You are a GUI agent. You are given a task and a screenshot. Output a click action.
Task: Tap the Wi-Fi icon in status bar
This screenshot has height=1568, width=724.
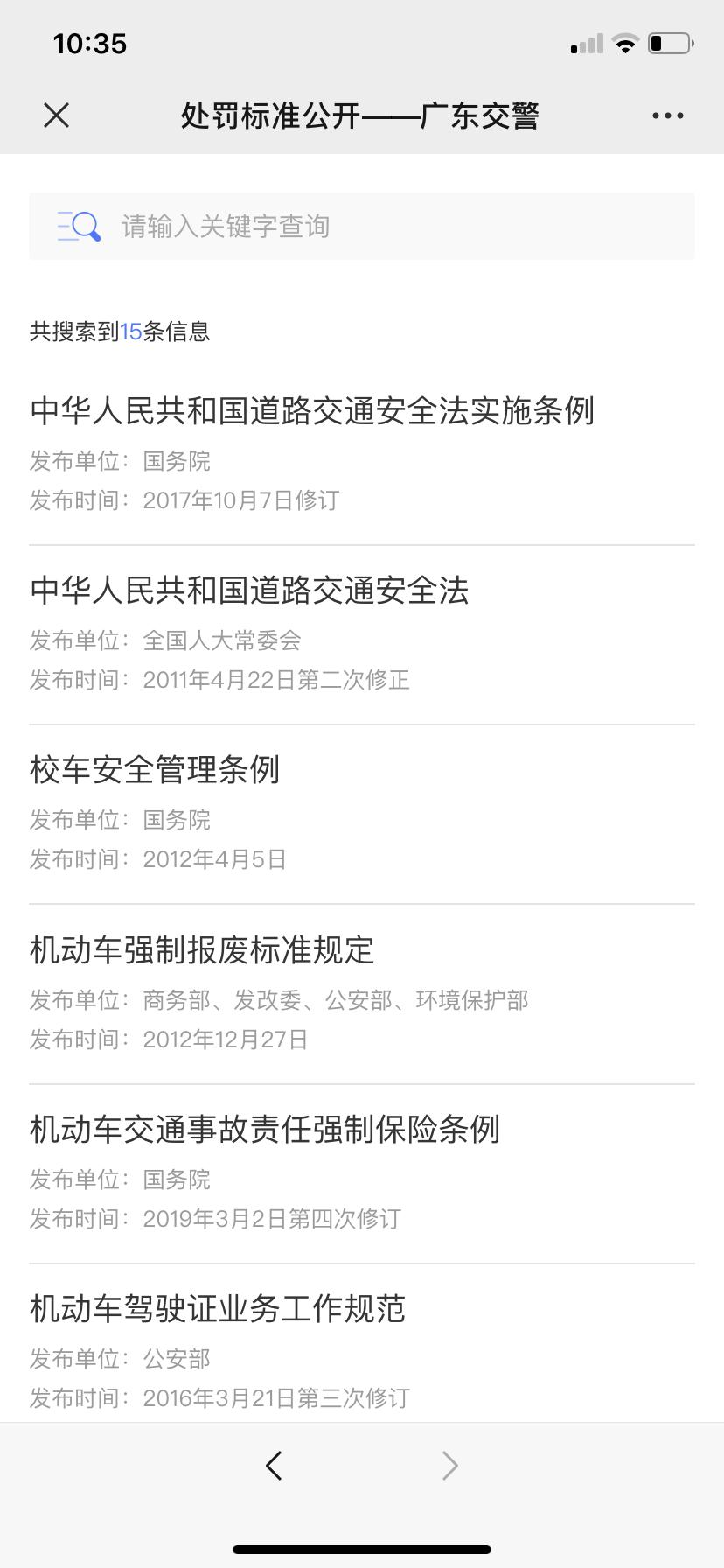(625, 43)
